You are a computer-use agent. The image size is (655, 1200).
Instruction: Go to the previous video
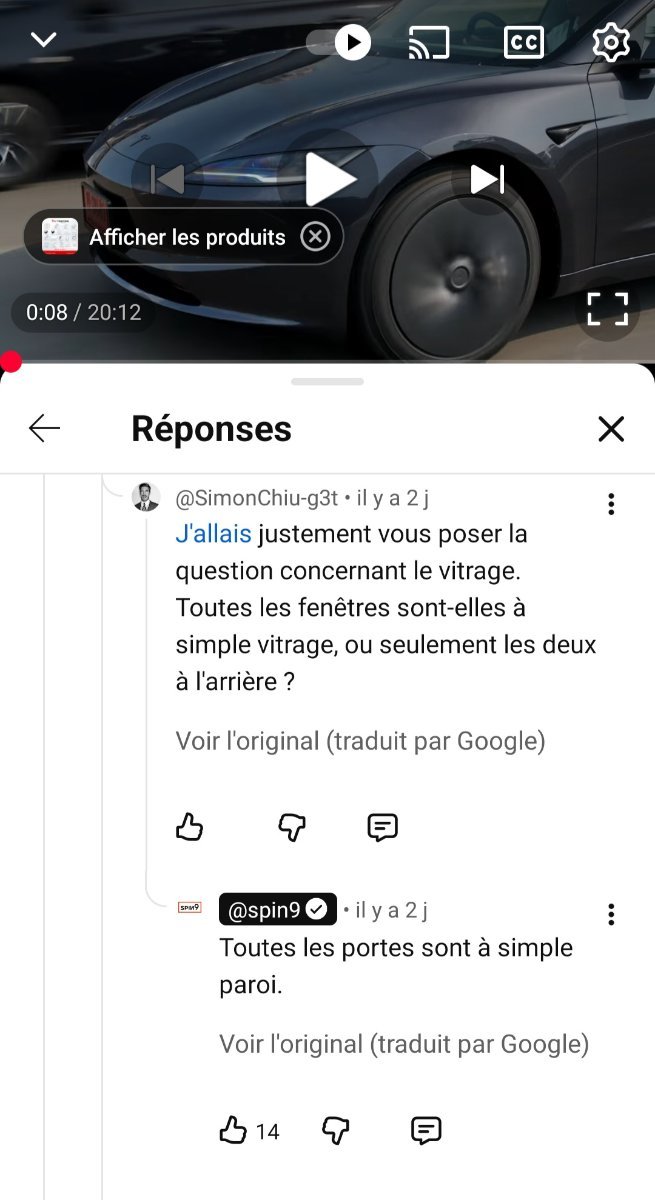point(167,180)
